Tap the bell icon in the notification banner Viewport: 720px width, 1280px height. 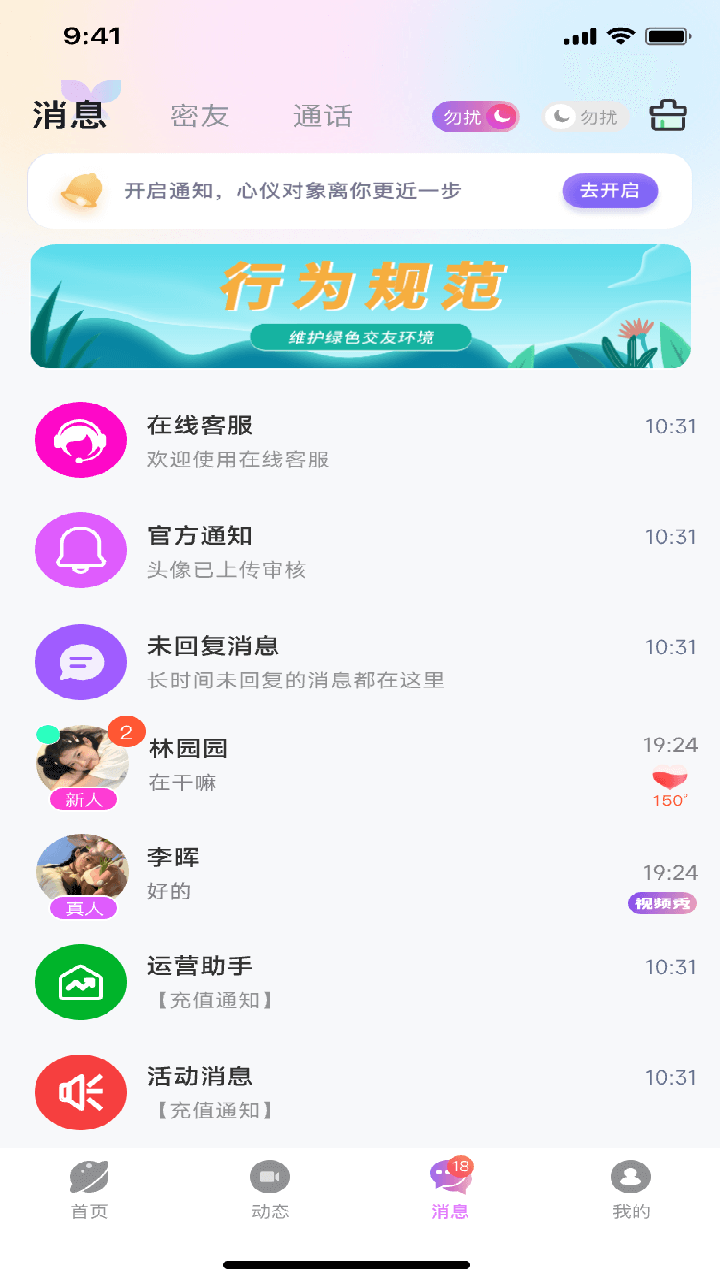[82, 191]
